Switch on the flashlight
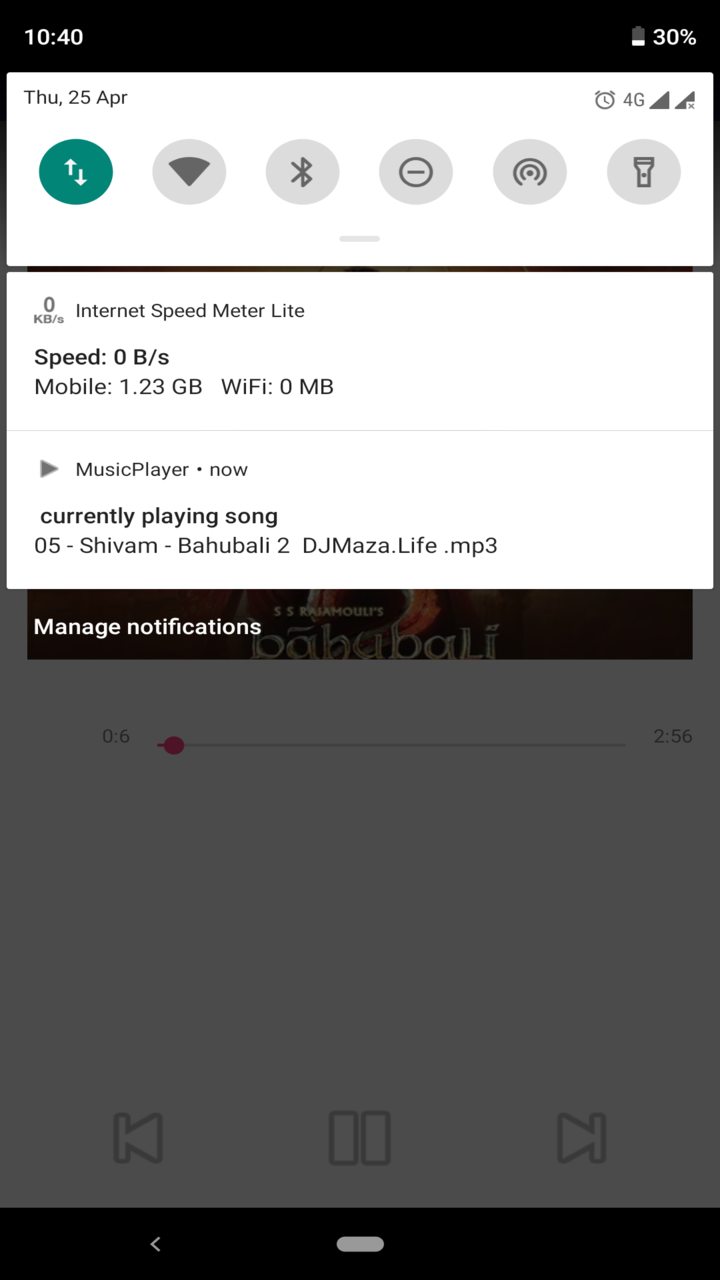Screen dimensions: 720x1280 643,173
